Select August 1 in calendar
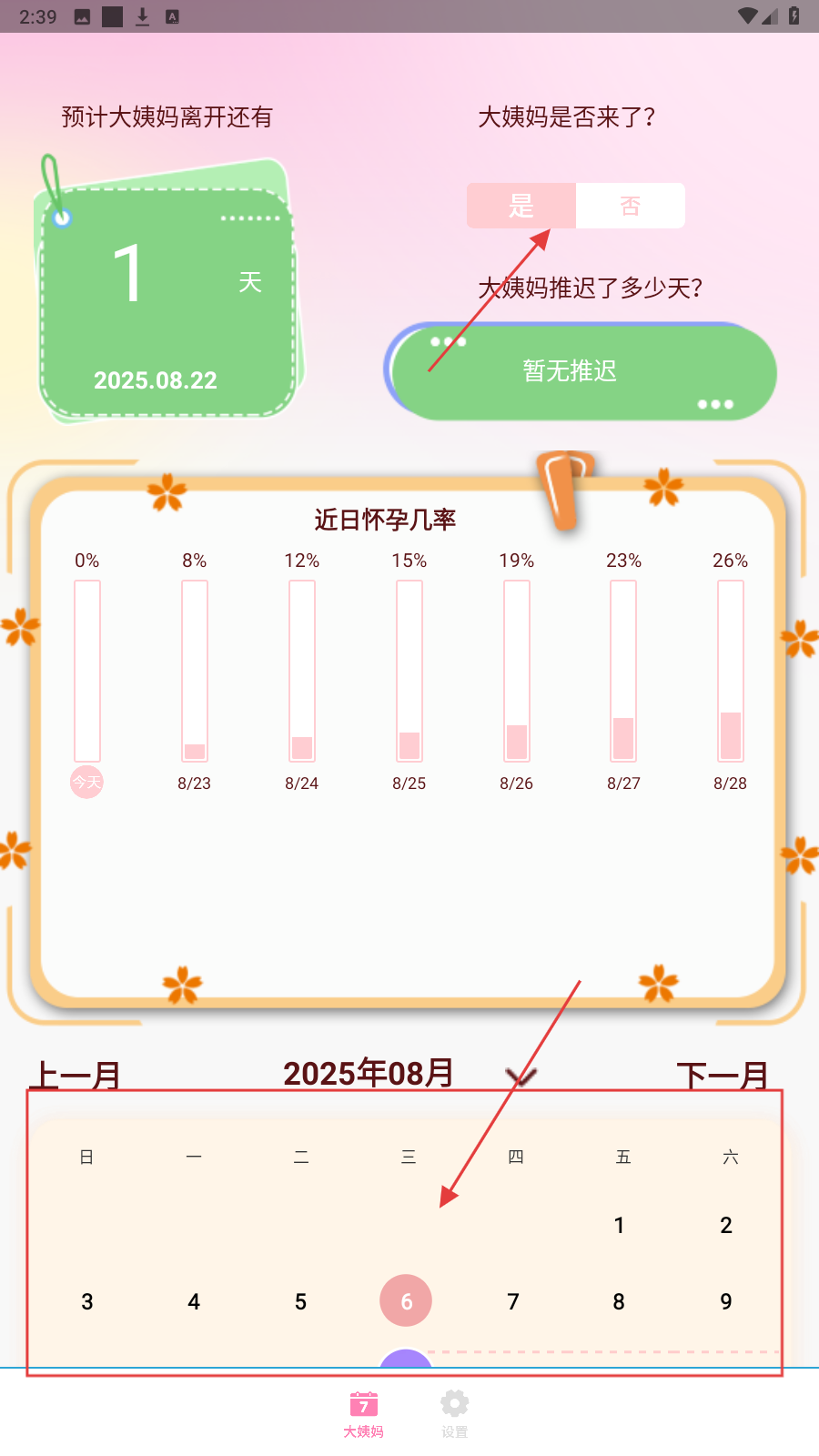819x1456 pixels. point(620,1226)
